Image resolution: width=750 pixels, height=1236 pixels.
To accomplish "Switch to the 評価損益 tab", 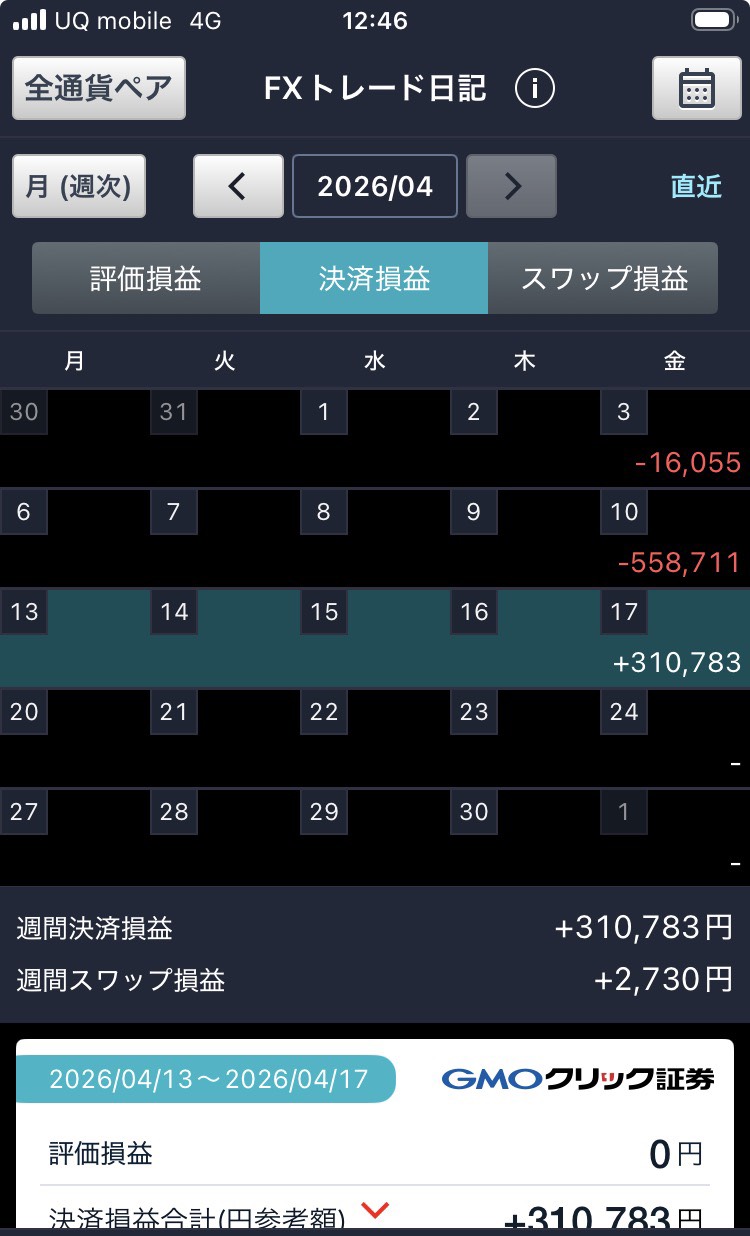I will pos(145,279).
